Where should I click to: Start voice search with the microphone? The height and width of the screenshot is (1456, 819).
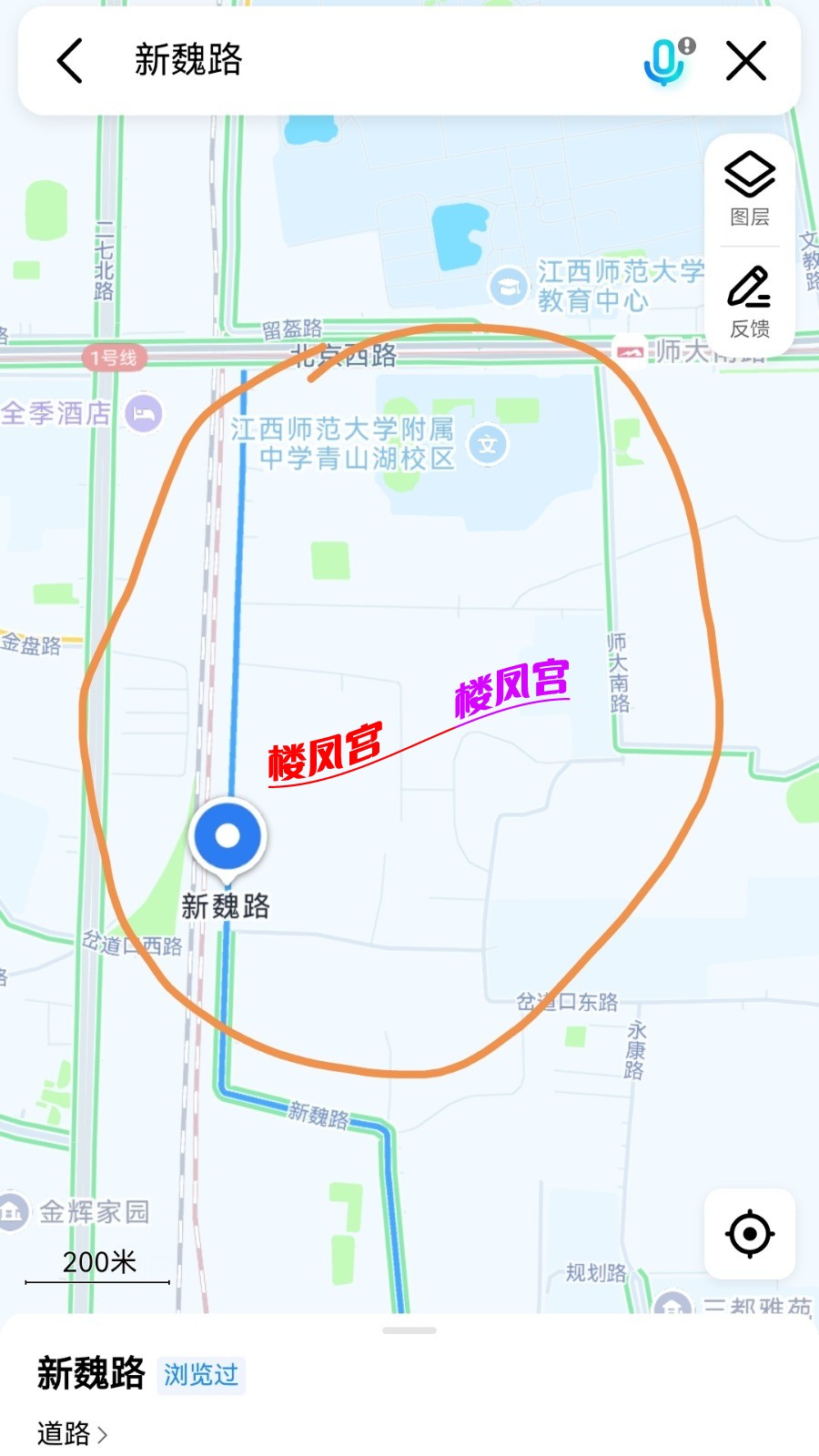[x=666, y=61]
